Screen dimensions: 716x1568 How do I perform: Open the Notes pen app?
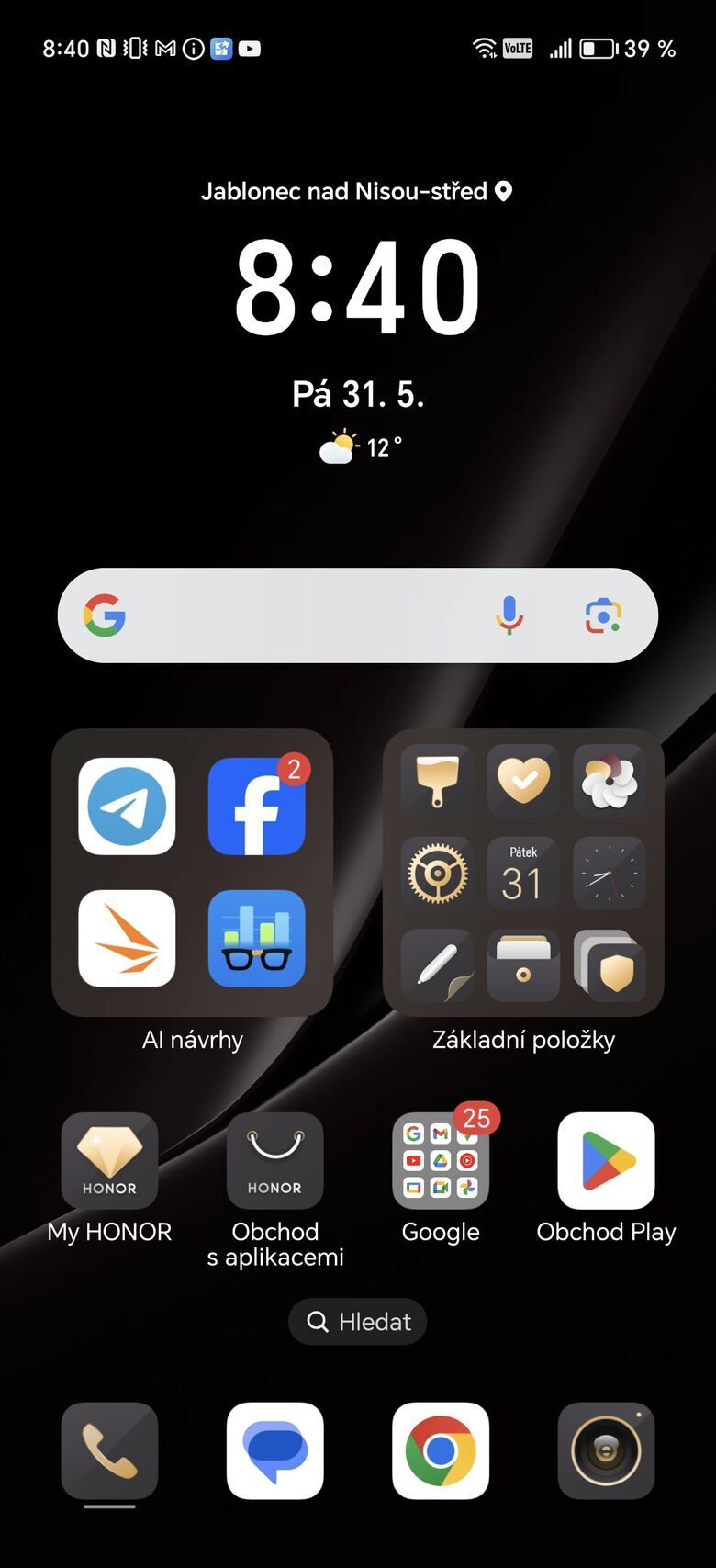(437, 965)
